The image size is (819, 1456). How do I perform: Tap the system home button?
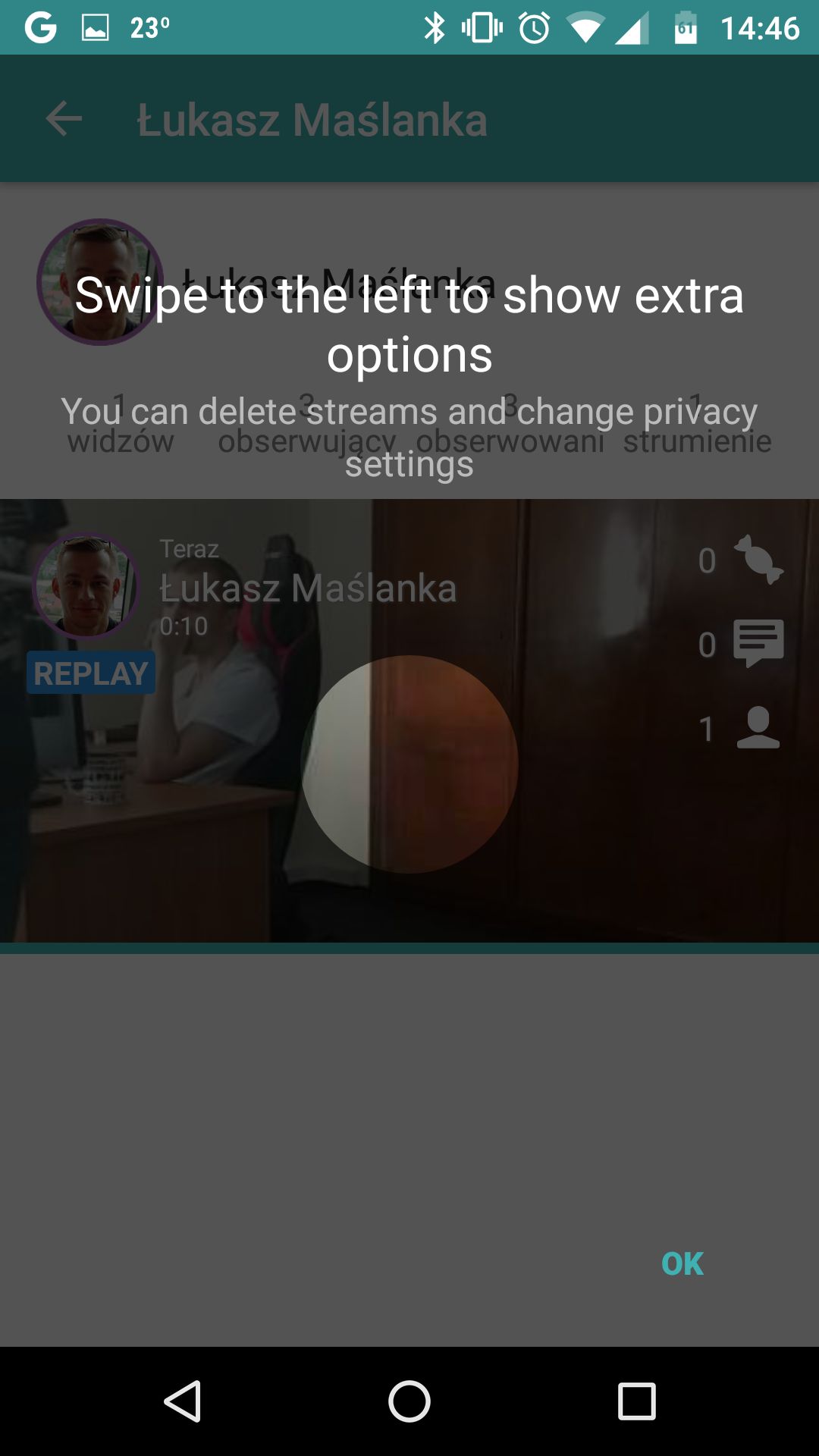click(409, 1401)
